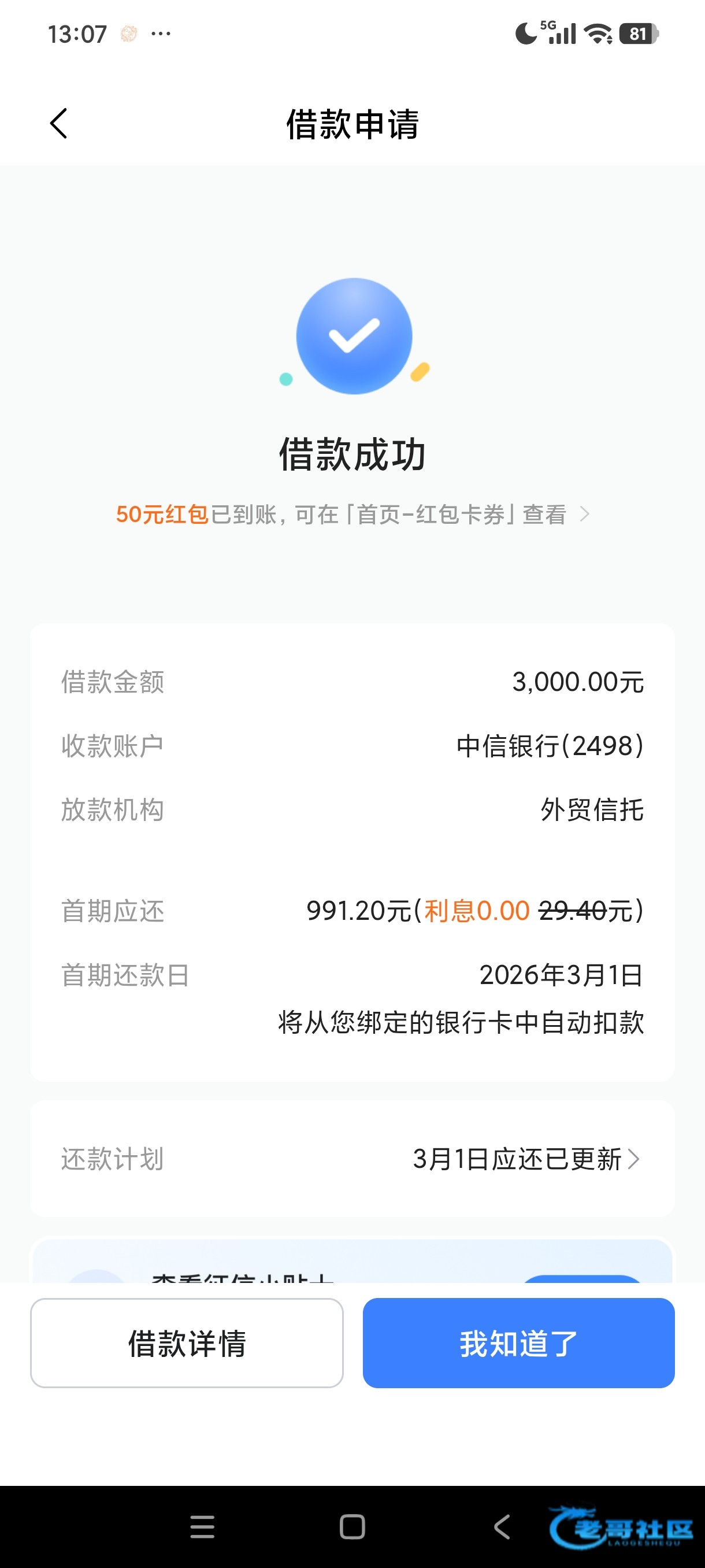Viewport: 705px width, 1568px height.
Task: Go back using the header arrow
Action: click(x=58, y=124)
